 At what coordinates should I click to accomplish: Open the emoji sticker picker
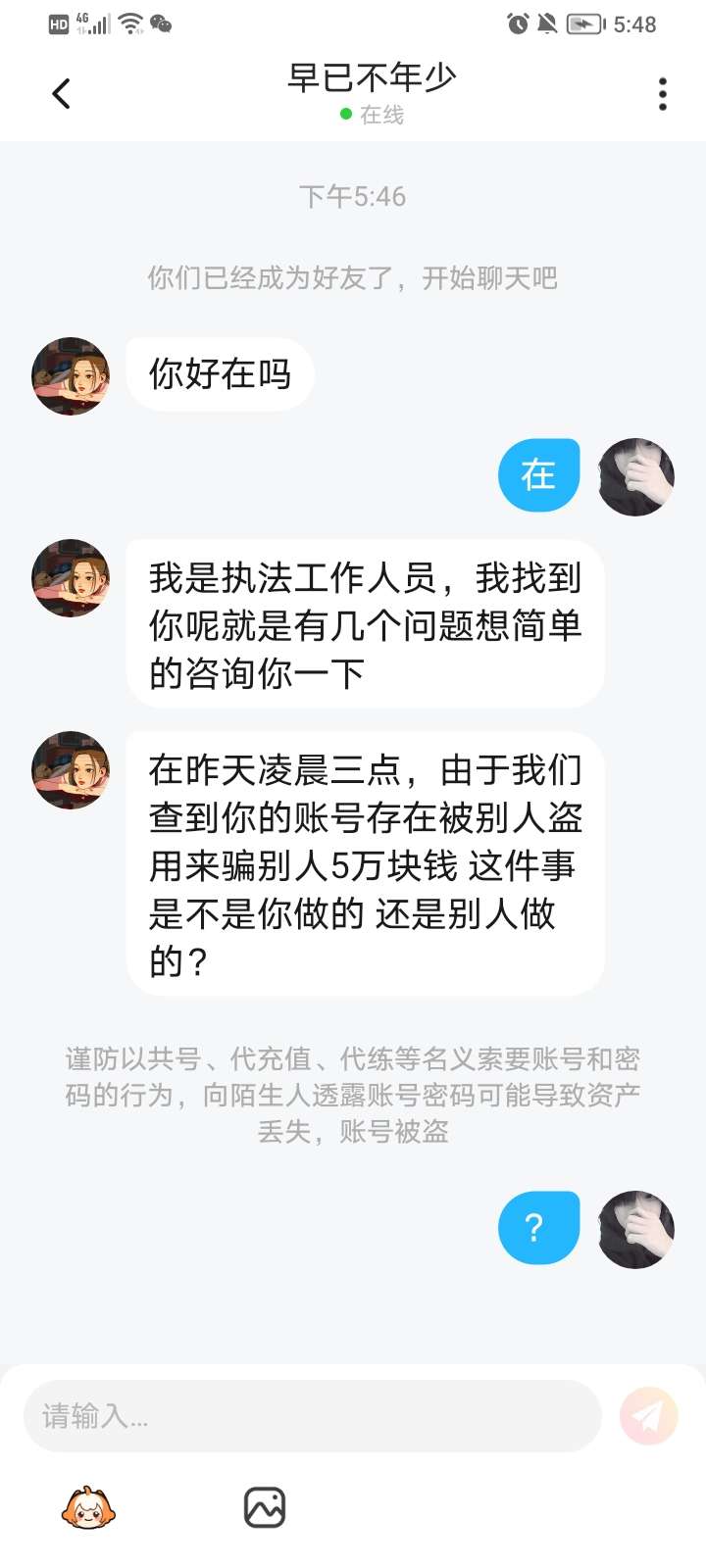point(88,1507)
